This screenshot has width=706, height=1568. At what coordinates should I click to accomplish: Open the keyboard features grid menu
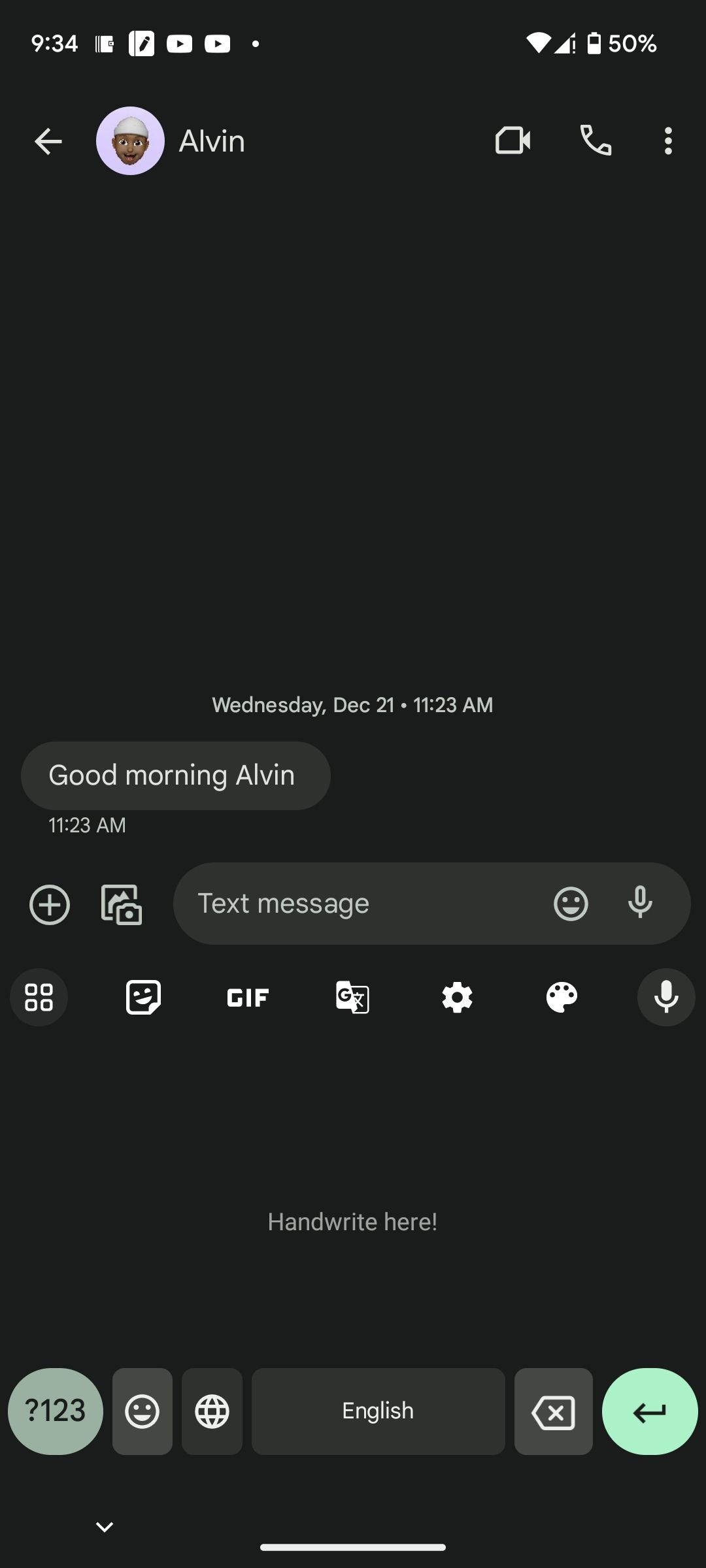(x=39, y=998)
